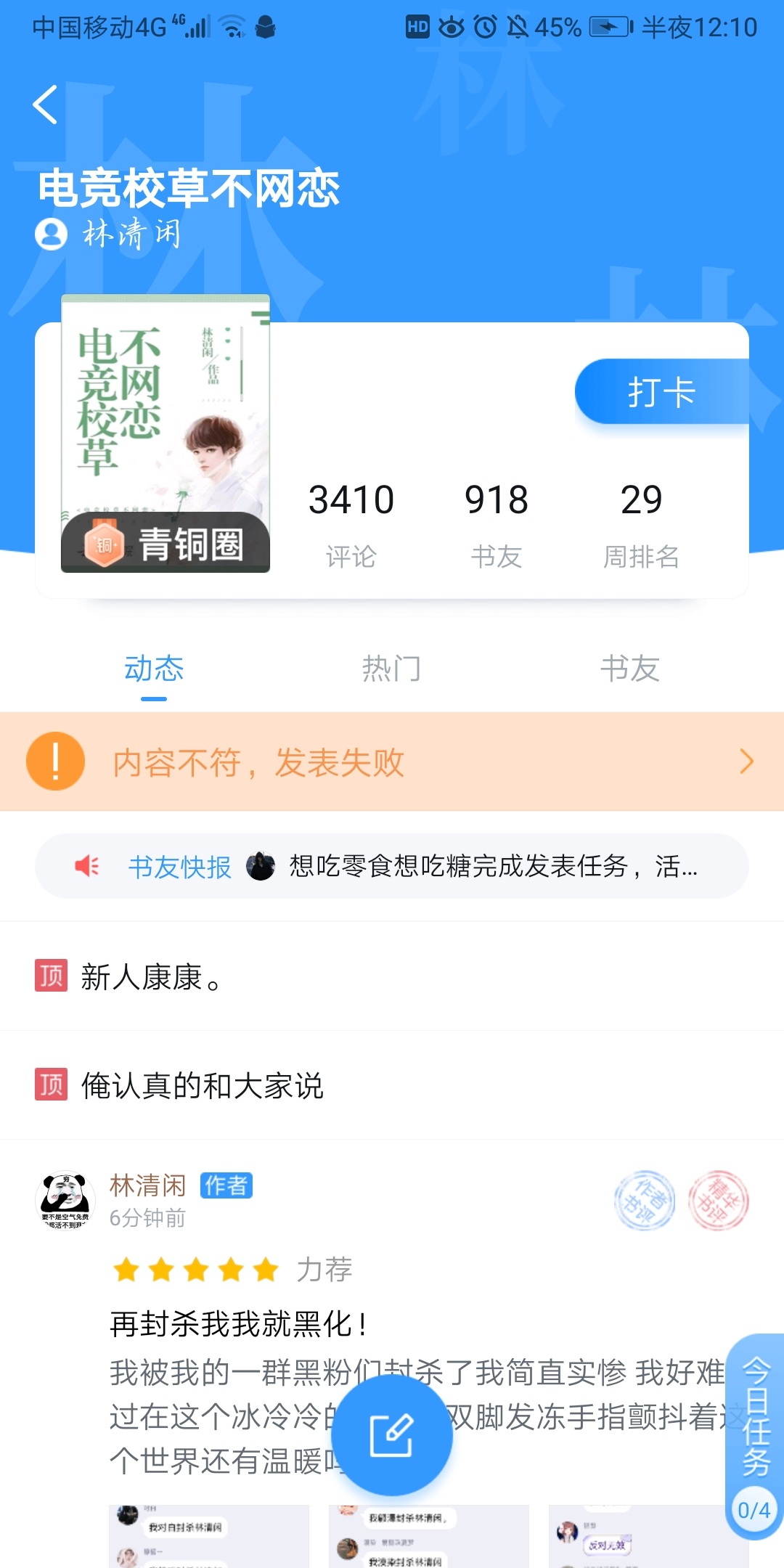Open pinned post 新人康康。
Screen dimensions: 784x1568
tap(392, 976)
